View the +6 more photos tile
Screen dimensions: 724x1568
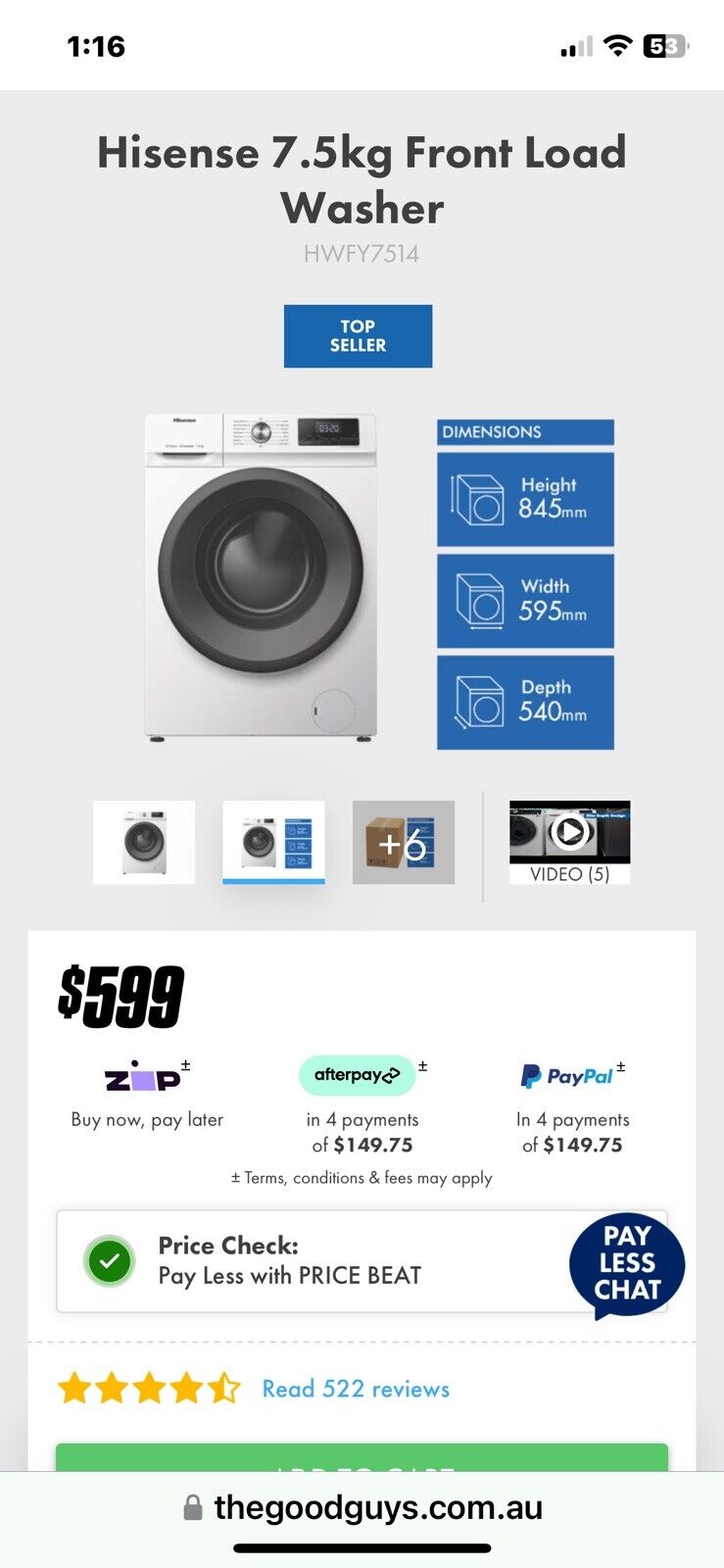tap(403, 842)
